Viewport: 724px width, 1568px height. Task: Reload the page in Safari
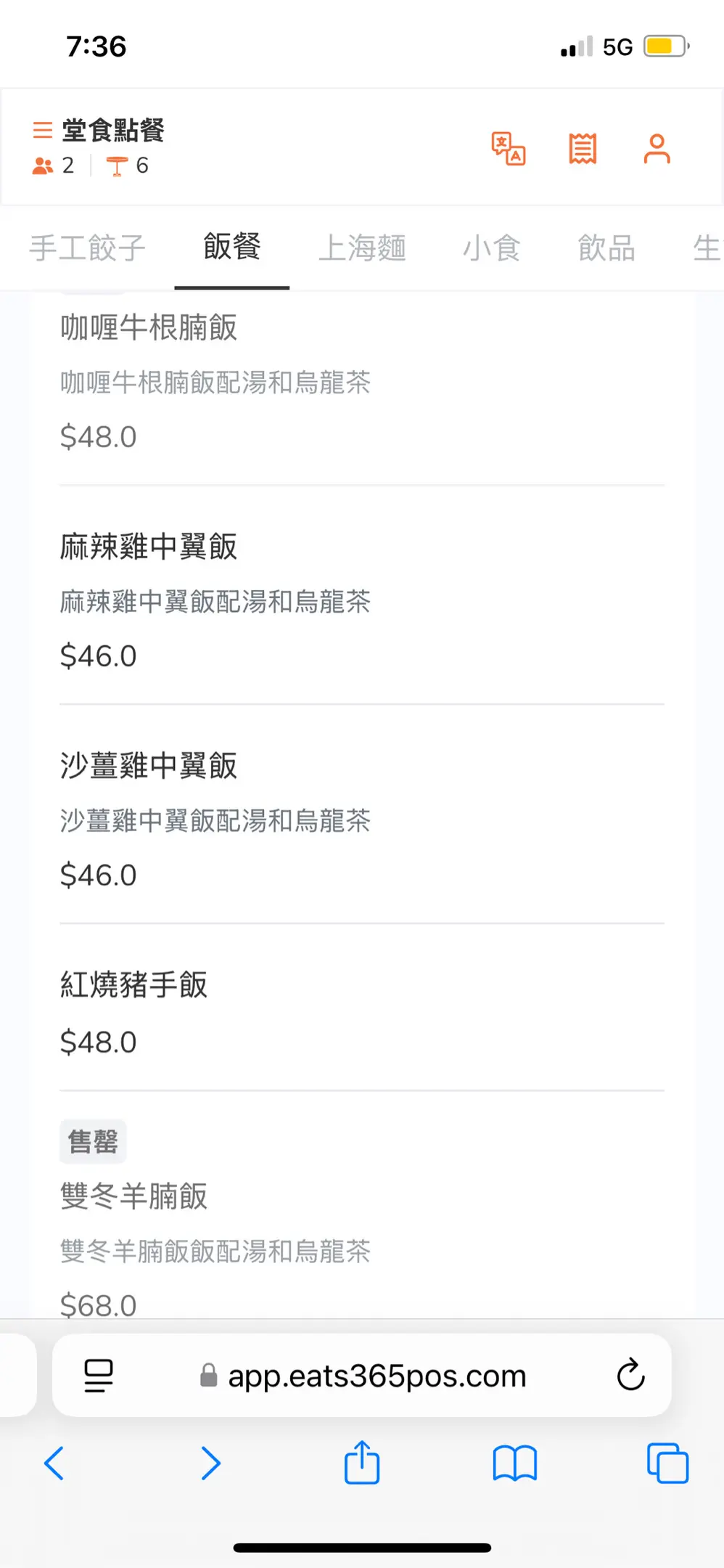coord(630,1374)
